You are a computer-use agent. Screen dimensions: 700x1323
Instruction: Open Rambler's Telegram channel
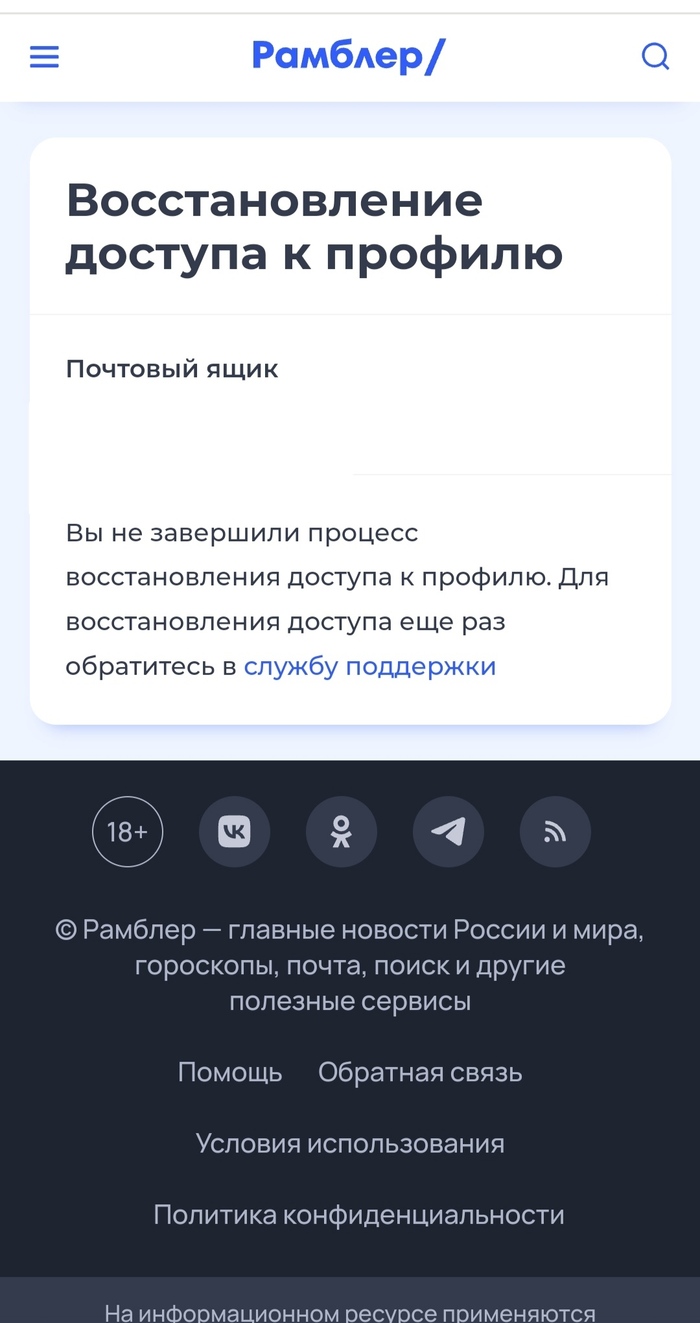[x=448, y=831]
